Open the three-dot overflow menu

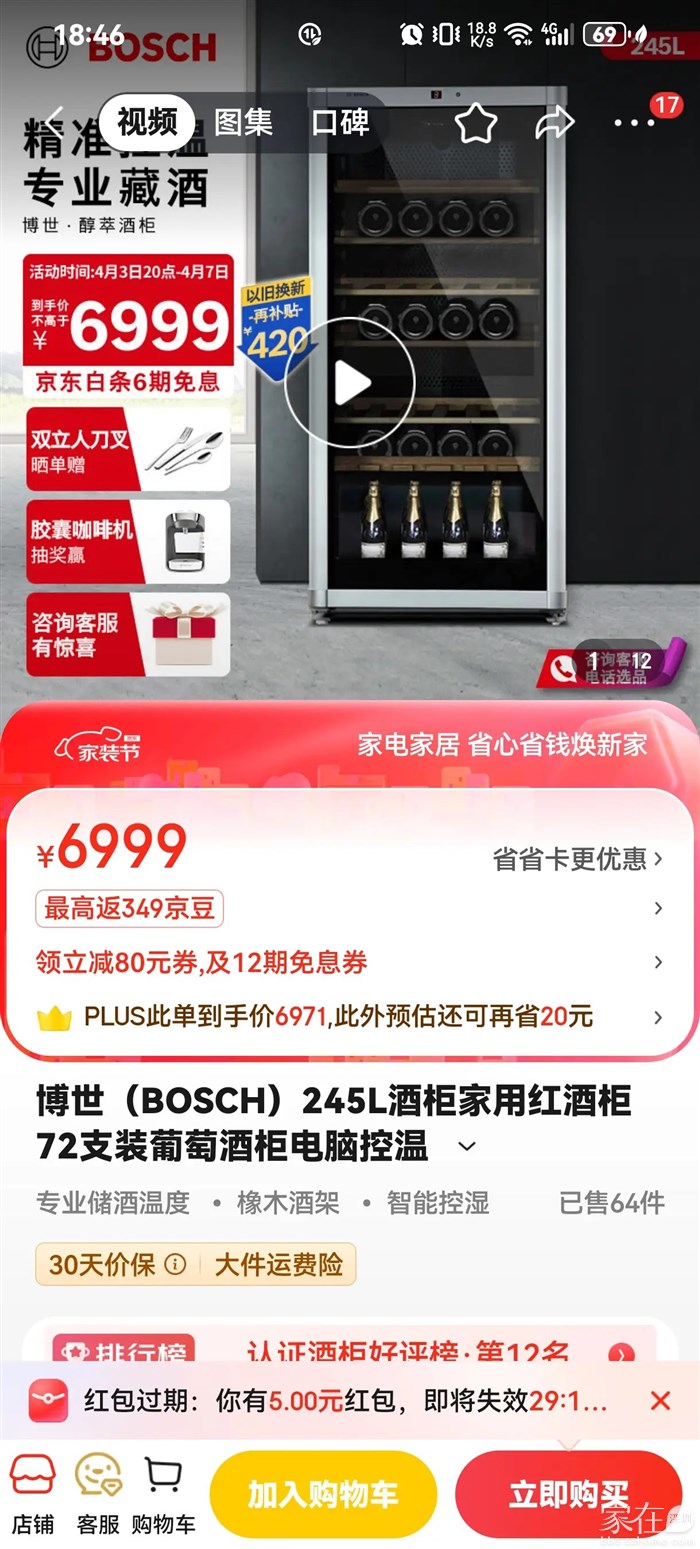[x=633, y=123]
